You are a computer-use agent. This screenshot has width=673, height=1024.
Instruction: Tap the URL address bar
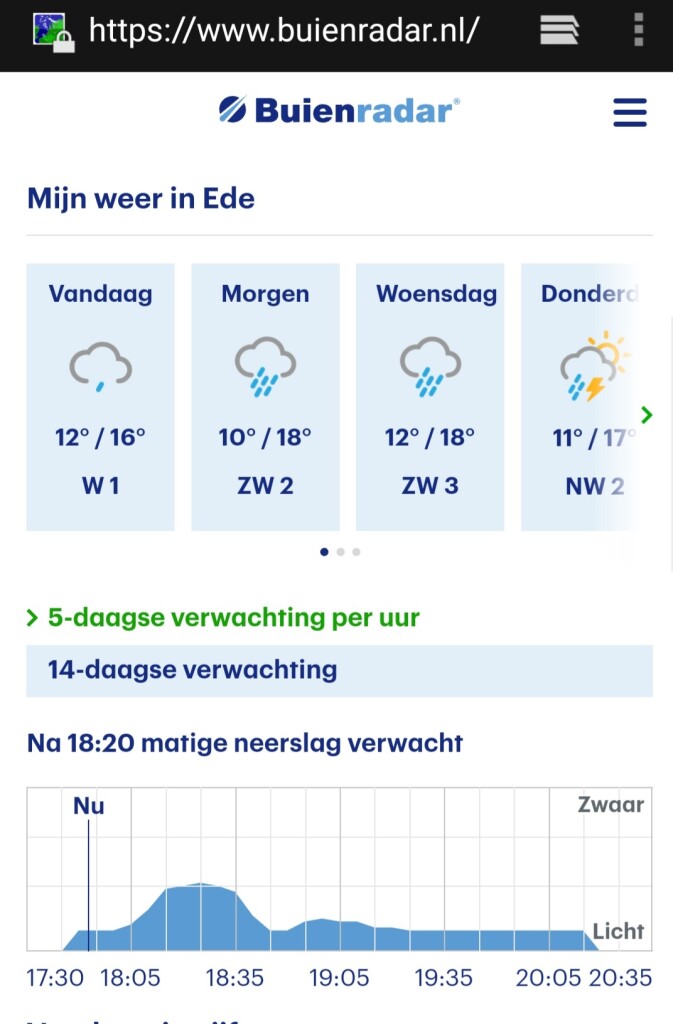pos(285,31)
